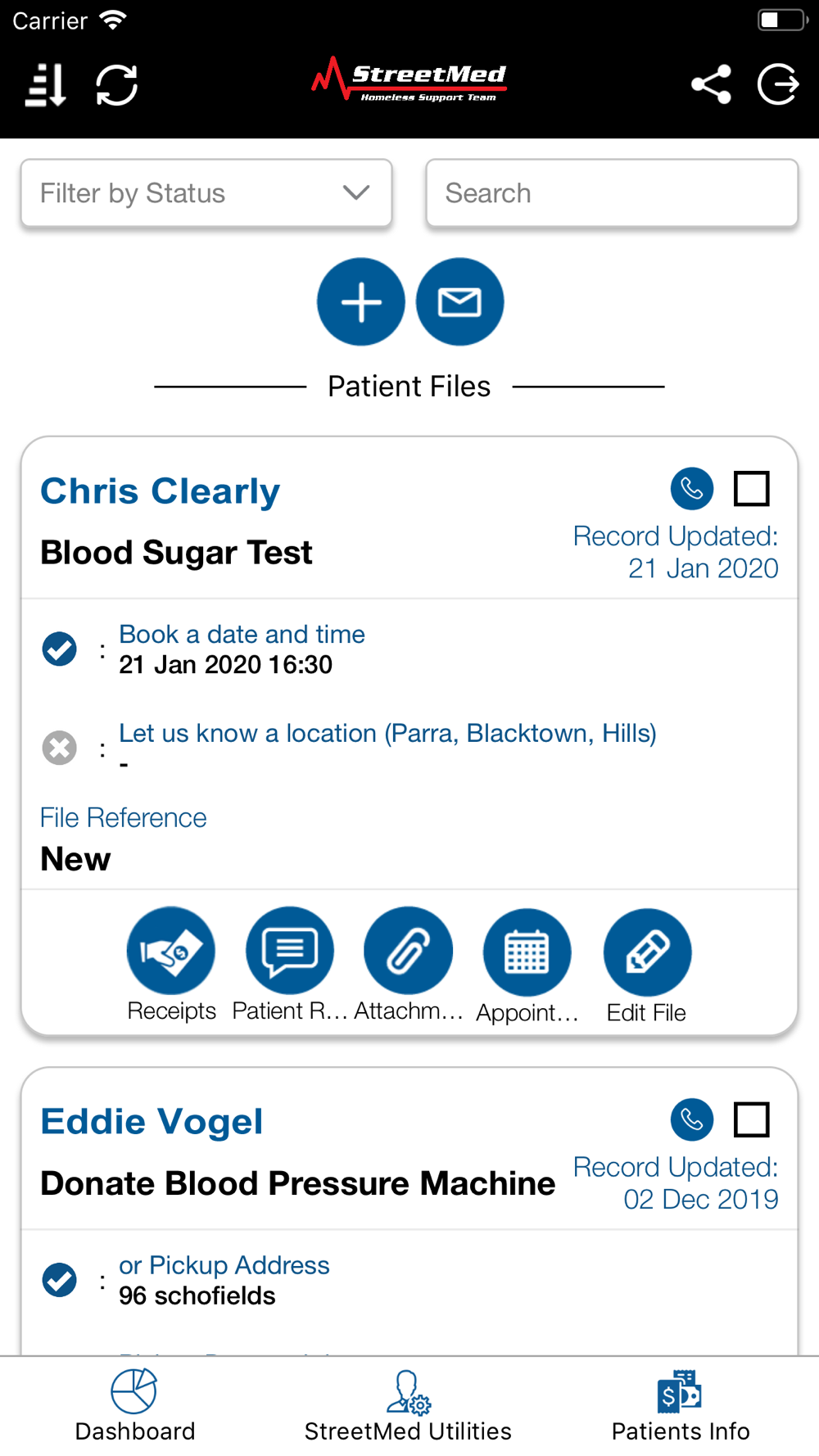The image size is (819, 1456).
Task: Go to StreetMed Utilities tab
Action: (408, 1406)
